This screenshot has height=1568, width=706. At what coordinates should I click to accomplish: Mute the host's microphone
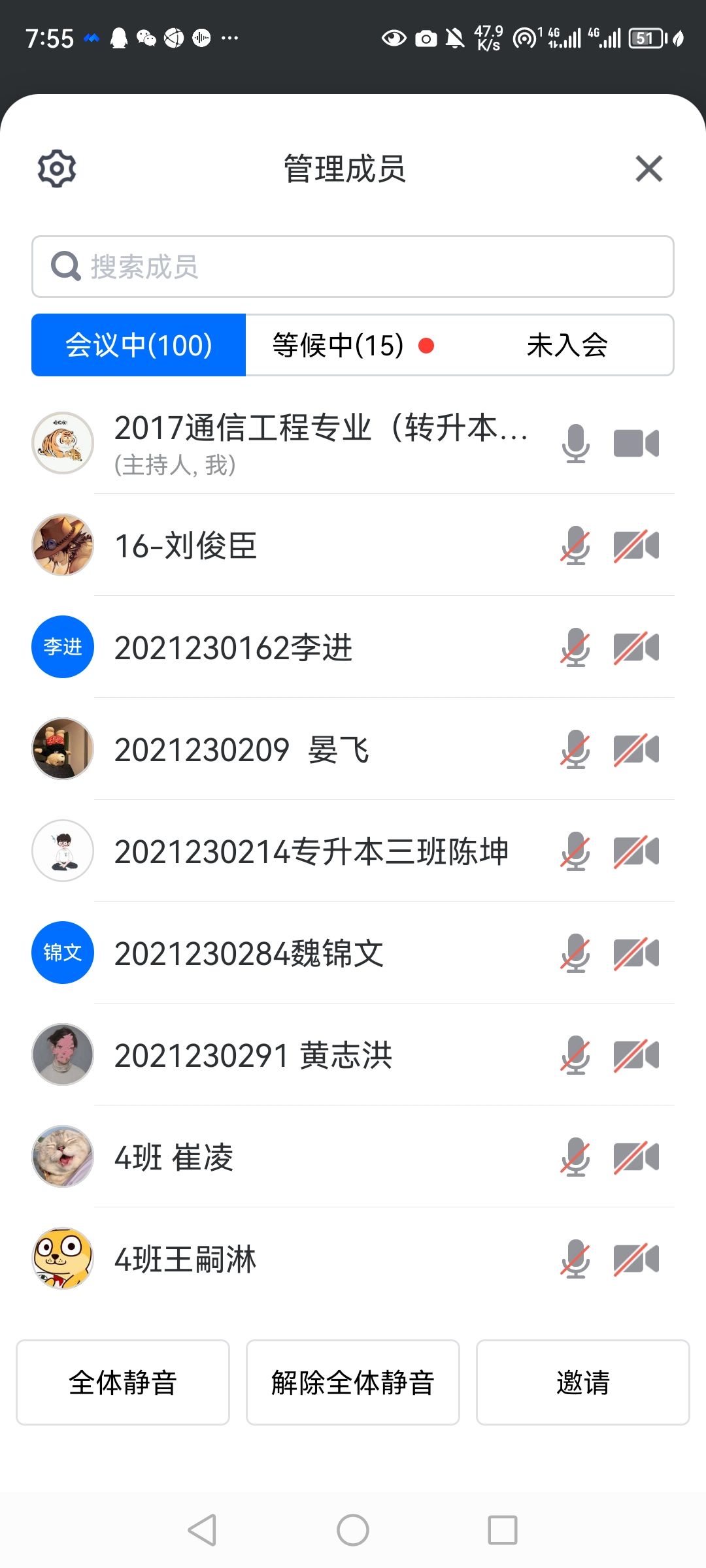[x=575, y=444]
